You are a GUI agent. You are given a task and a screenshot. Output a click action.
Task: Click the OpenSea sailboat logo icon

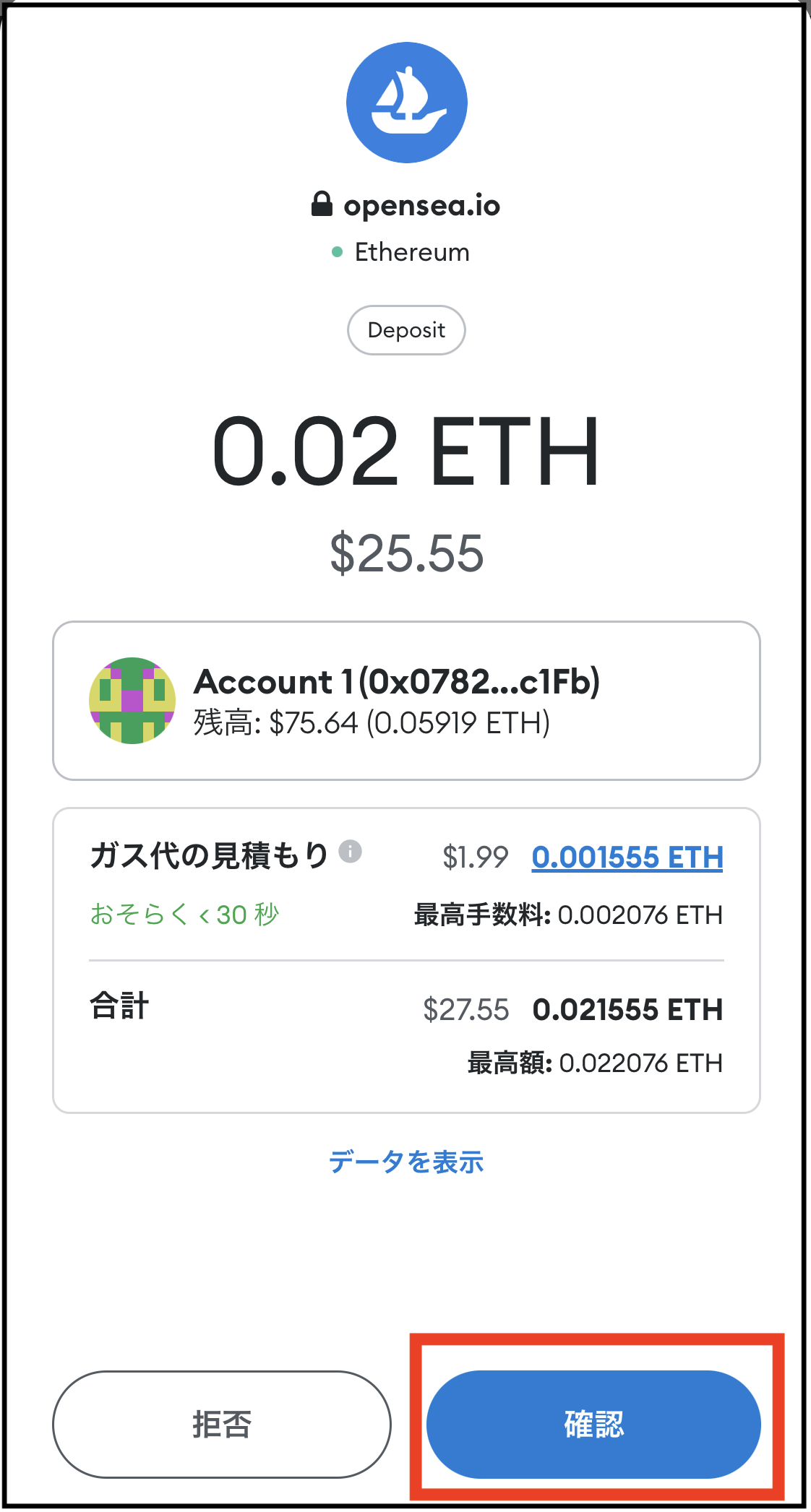[x=407, y=103]
